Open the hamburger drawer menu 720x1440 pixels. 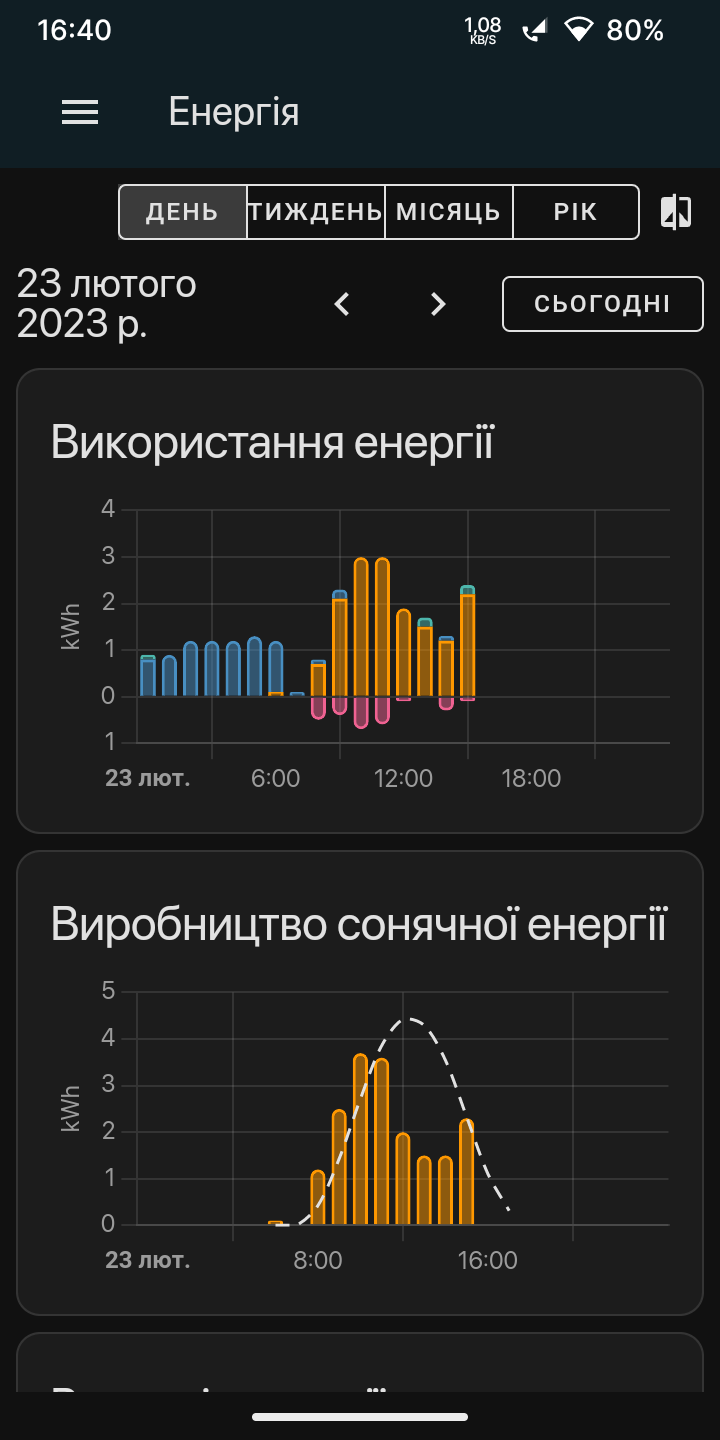(80, 112)
